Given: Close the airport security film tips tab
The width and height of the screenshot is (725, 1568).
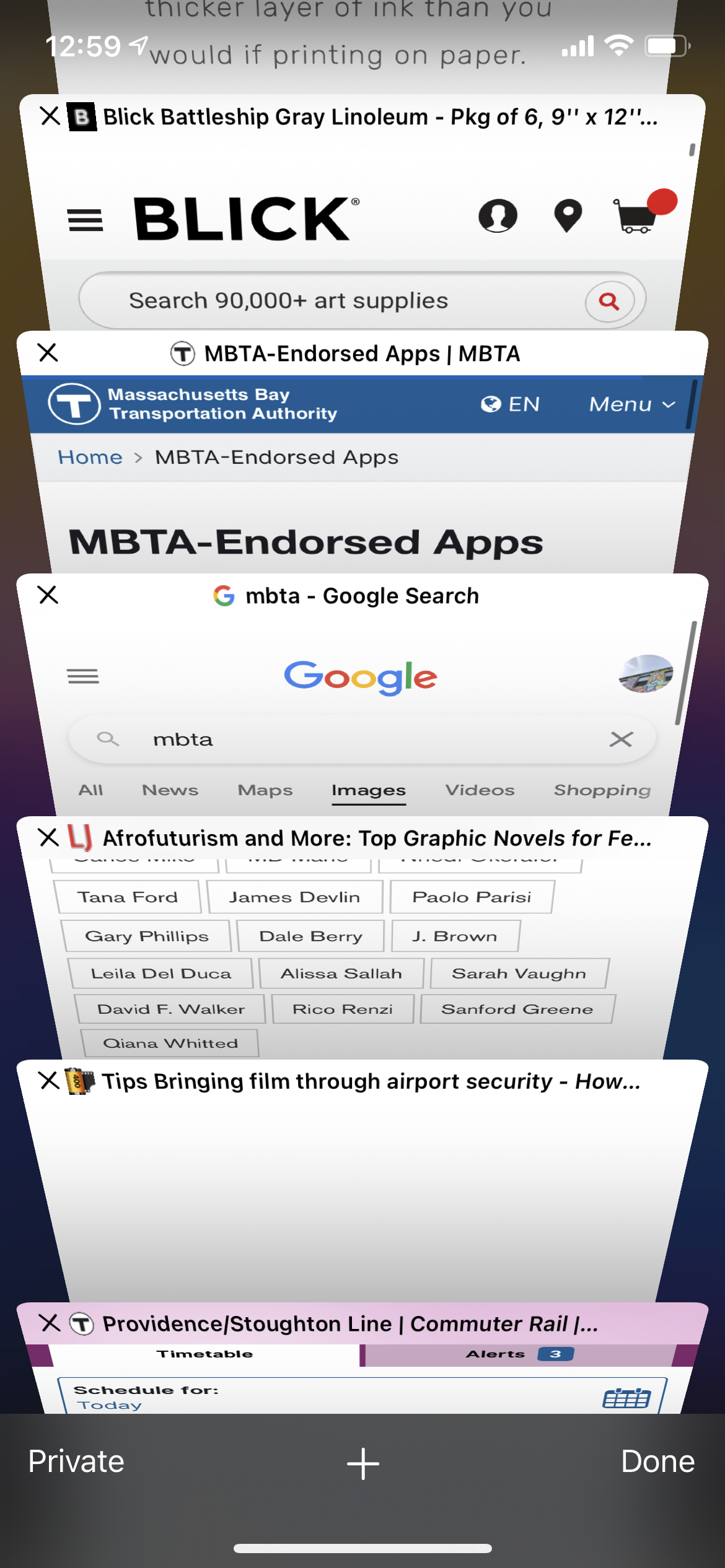Looking at the screenshot, I should tap(48, 1081).
